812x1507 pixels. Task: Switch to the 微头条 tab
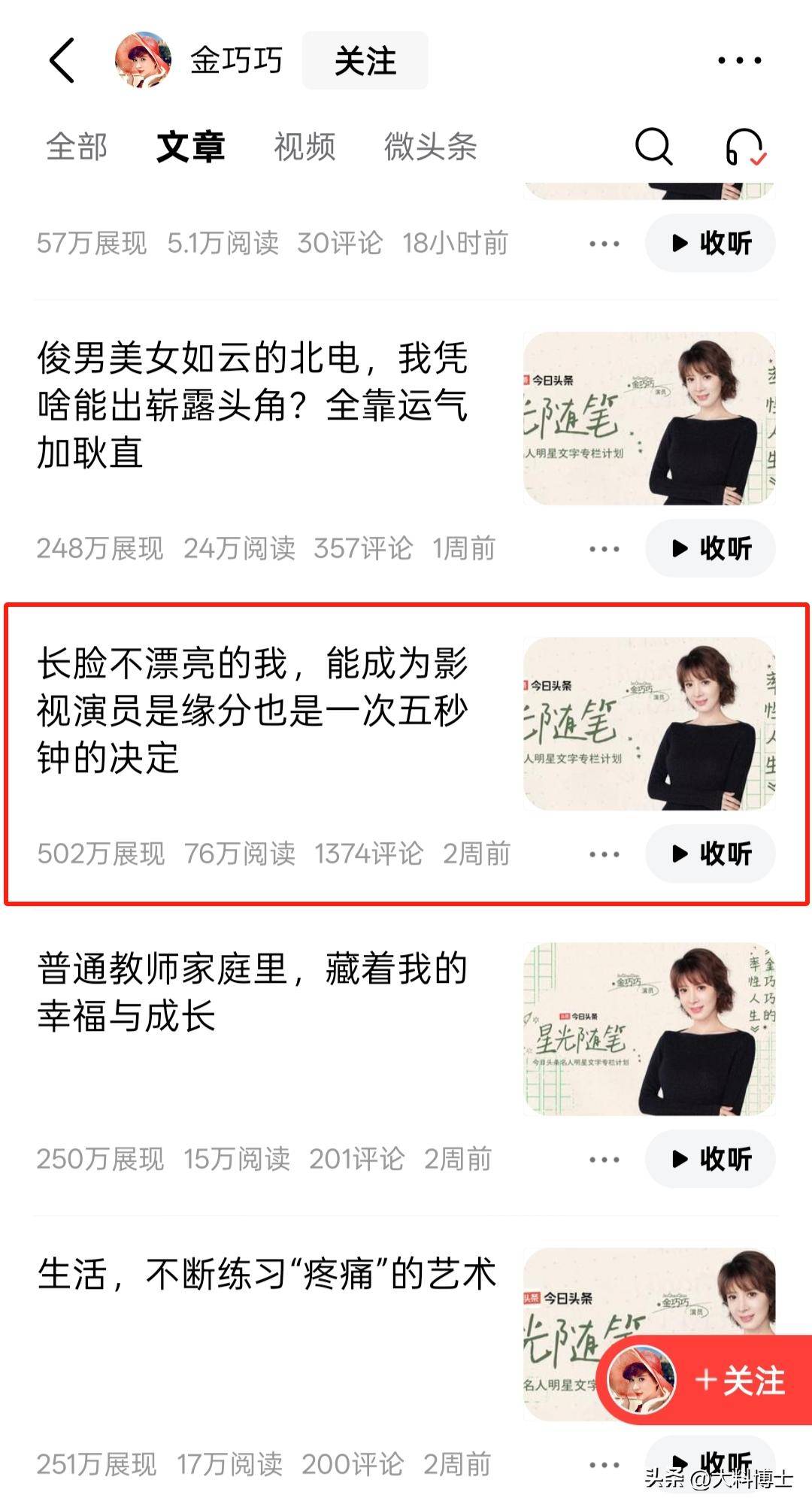[430, 147]
